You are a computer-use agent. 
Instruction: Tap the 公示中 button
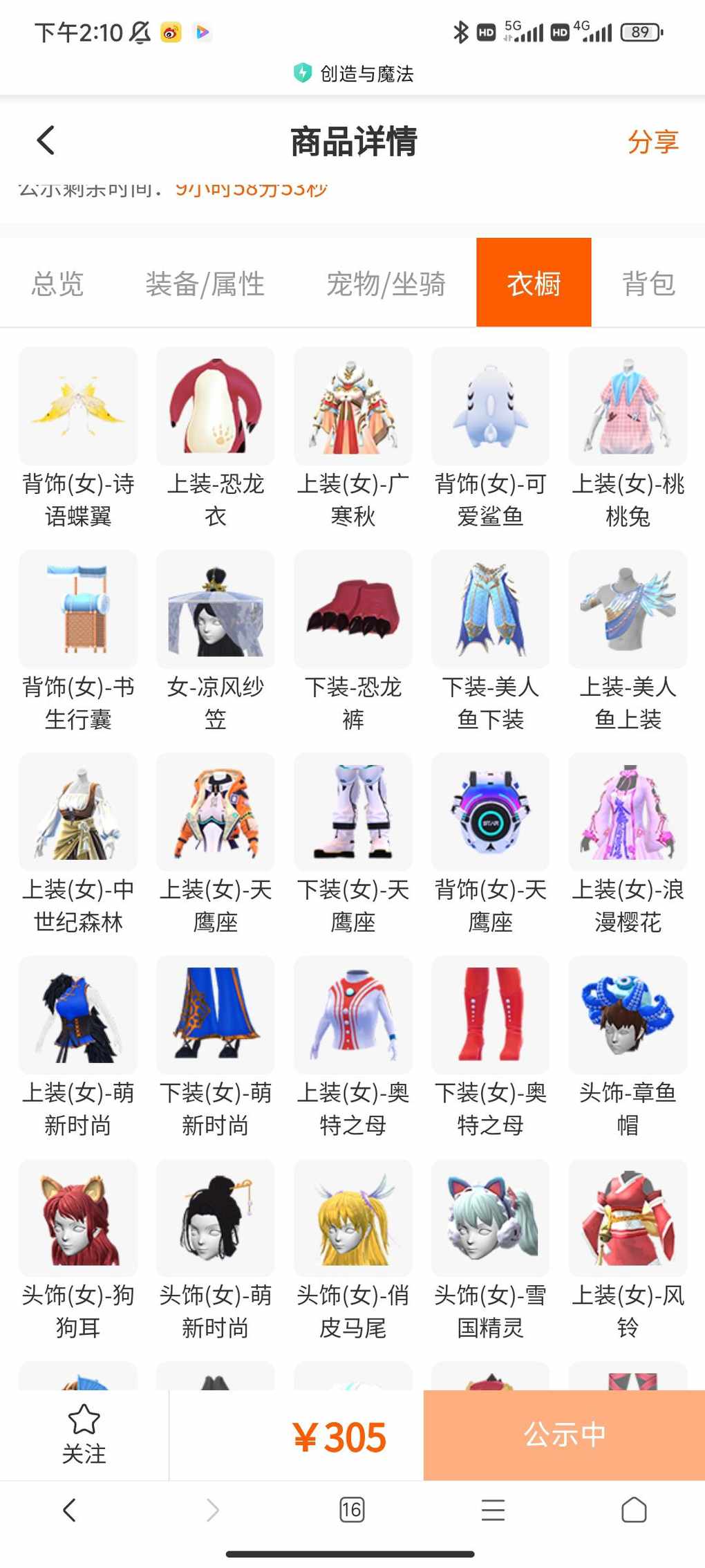coord(564,1435)
